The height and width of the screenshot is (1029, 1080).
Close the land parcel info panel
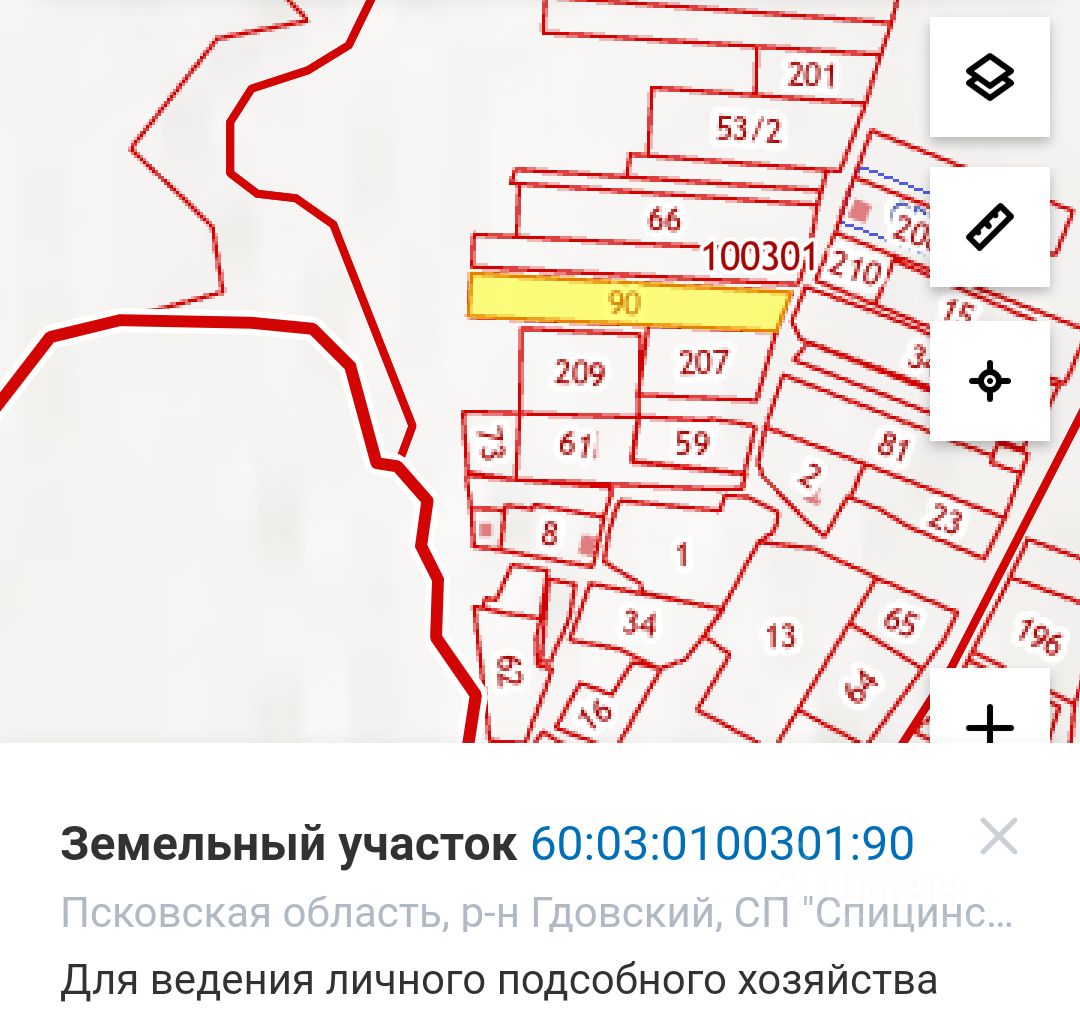(998, 836)
